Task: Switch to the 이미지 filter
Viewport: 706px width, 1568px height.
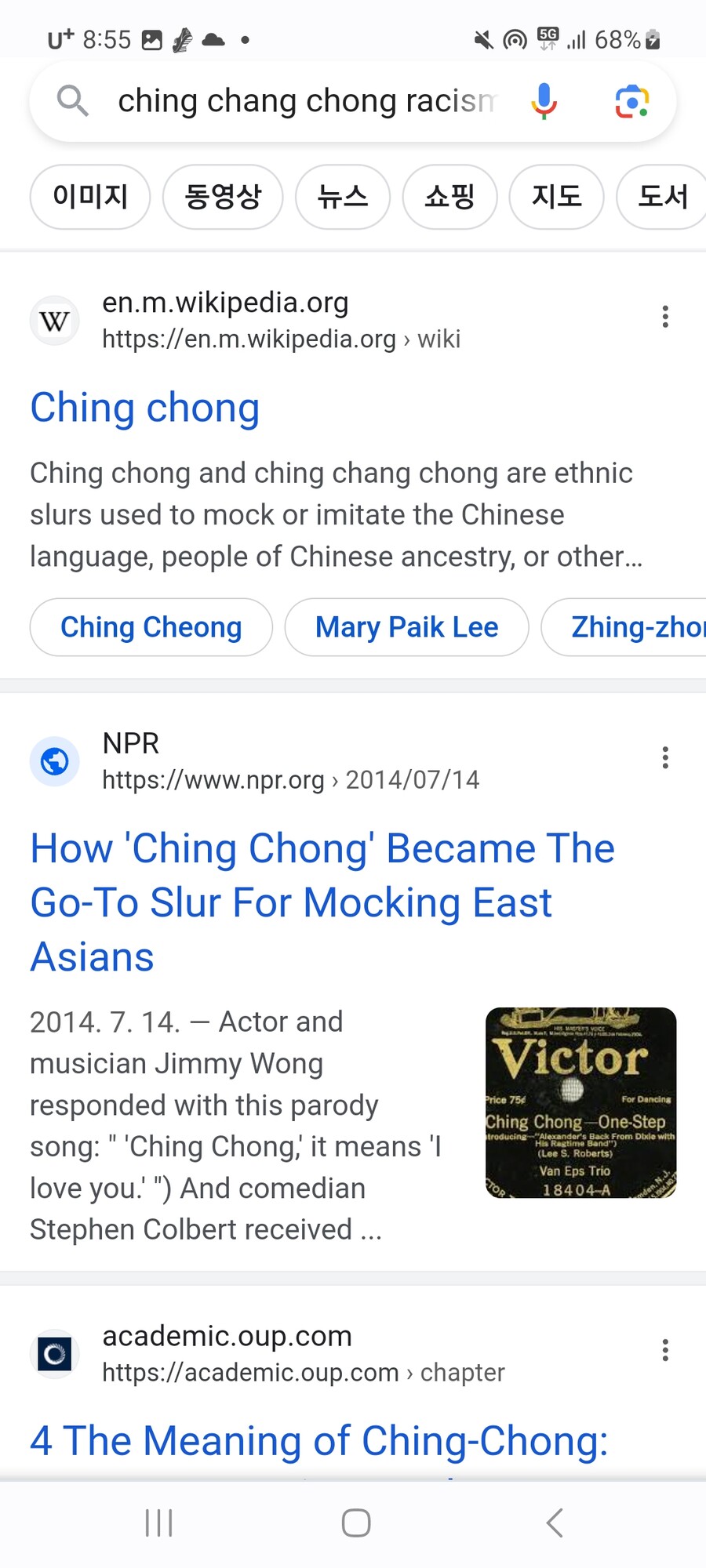Action: click(x=90, y=196)
